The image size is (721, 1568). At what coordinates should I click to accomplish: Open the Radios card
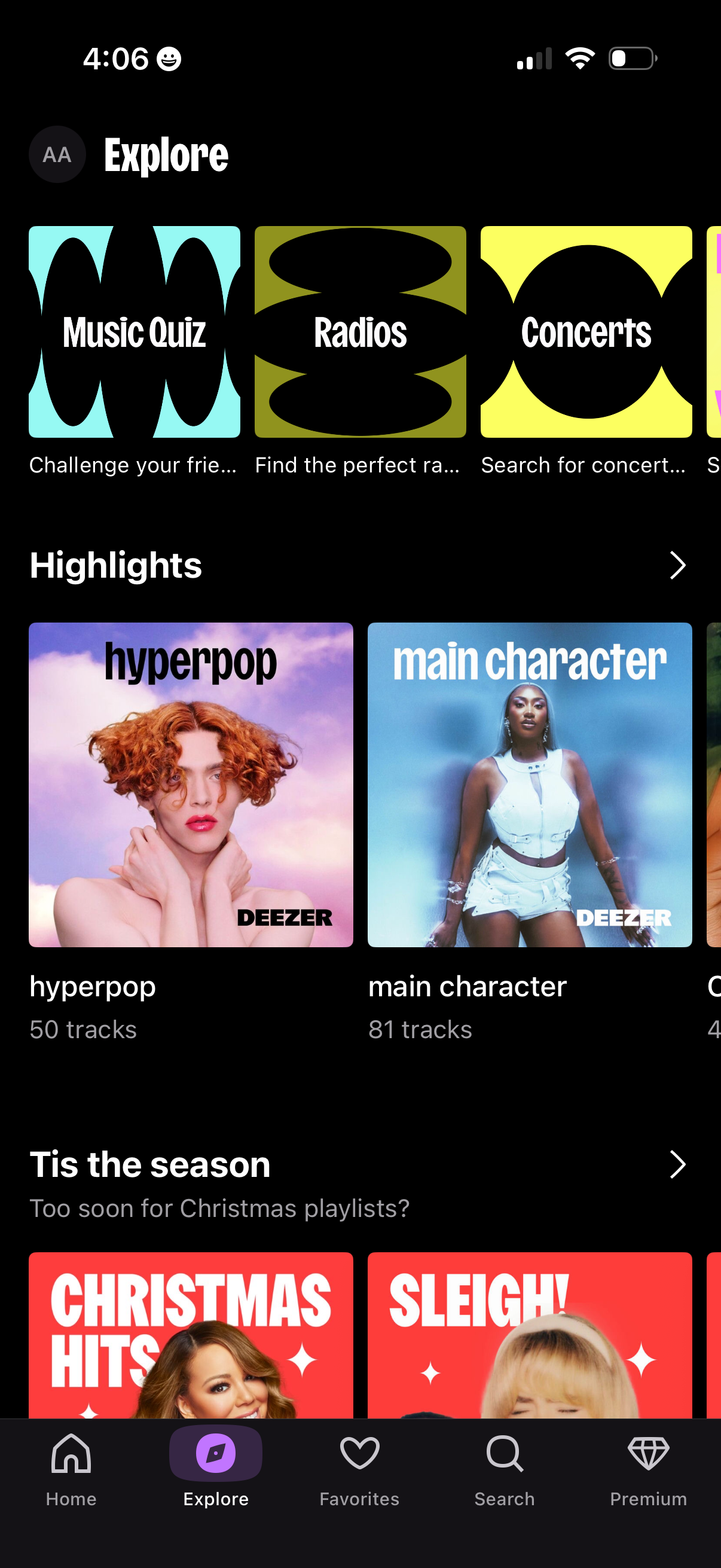(x=360, y=332)
